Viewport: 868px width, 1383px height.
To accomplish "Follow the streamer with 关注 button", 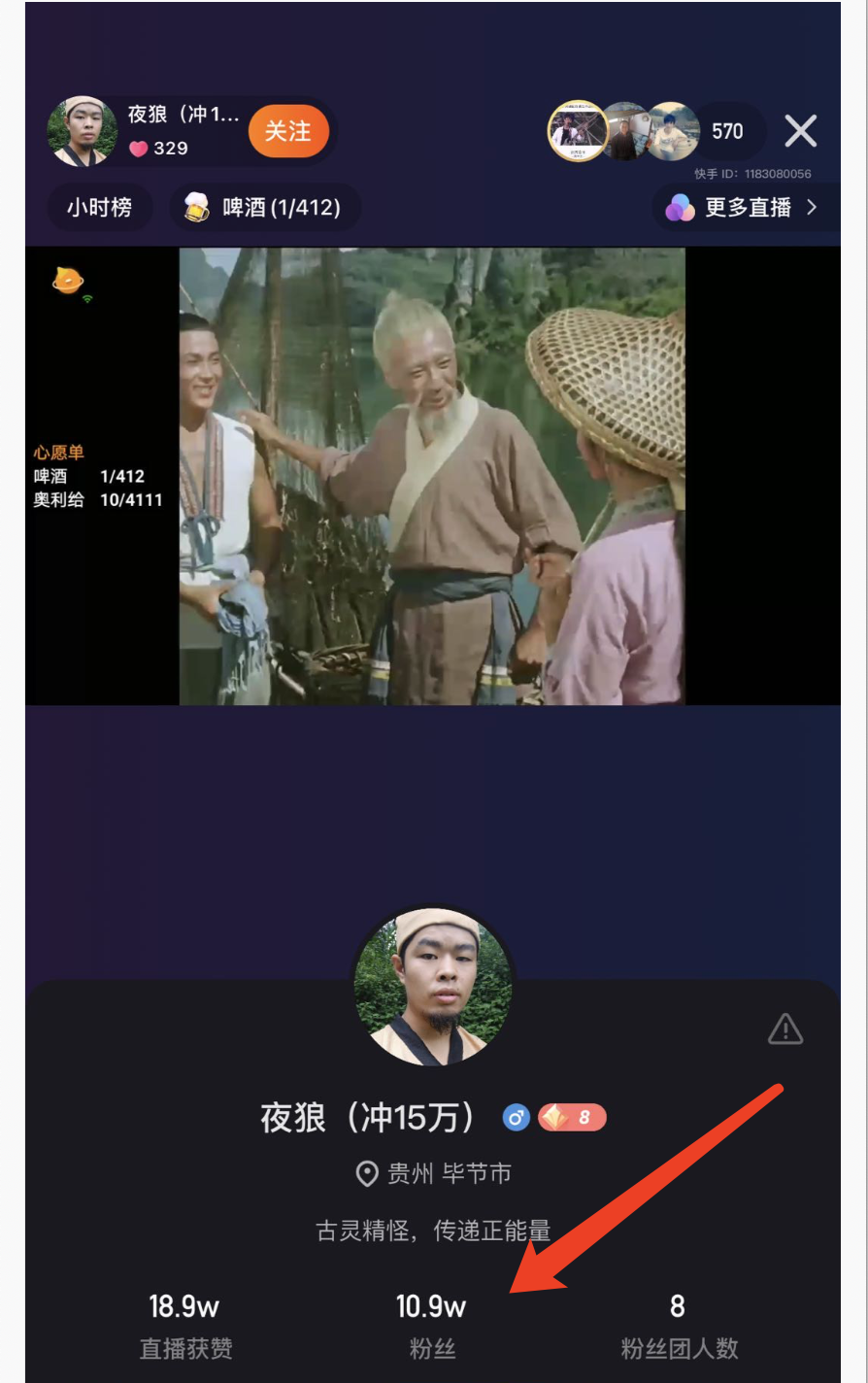I will pos(288,131).
